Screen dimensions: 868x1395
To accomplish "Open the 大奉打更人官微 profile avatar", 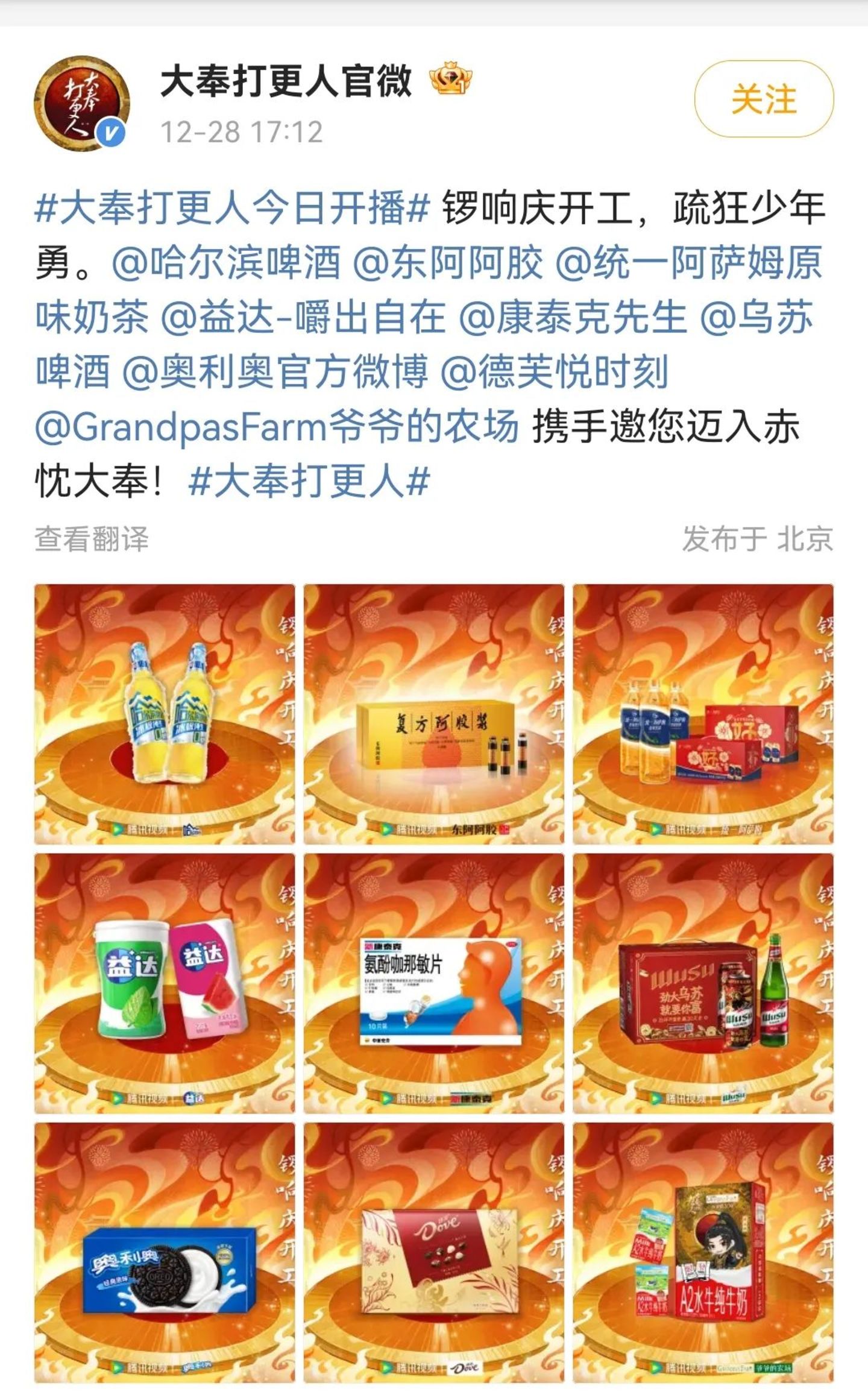I will pyautogui.click(x=81, y=104).
